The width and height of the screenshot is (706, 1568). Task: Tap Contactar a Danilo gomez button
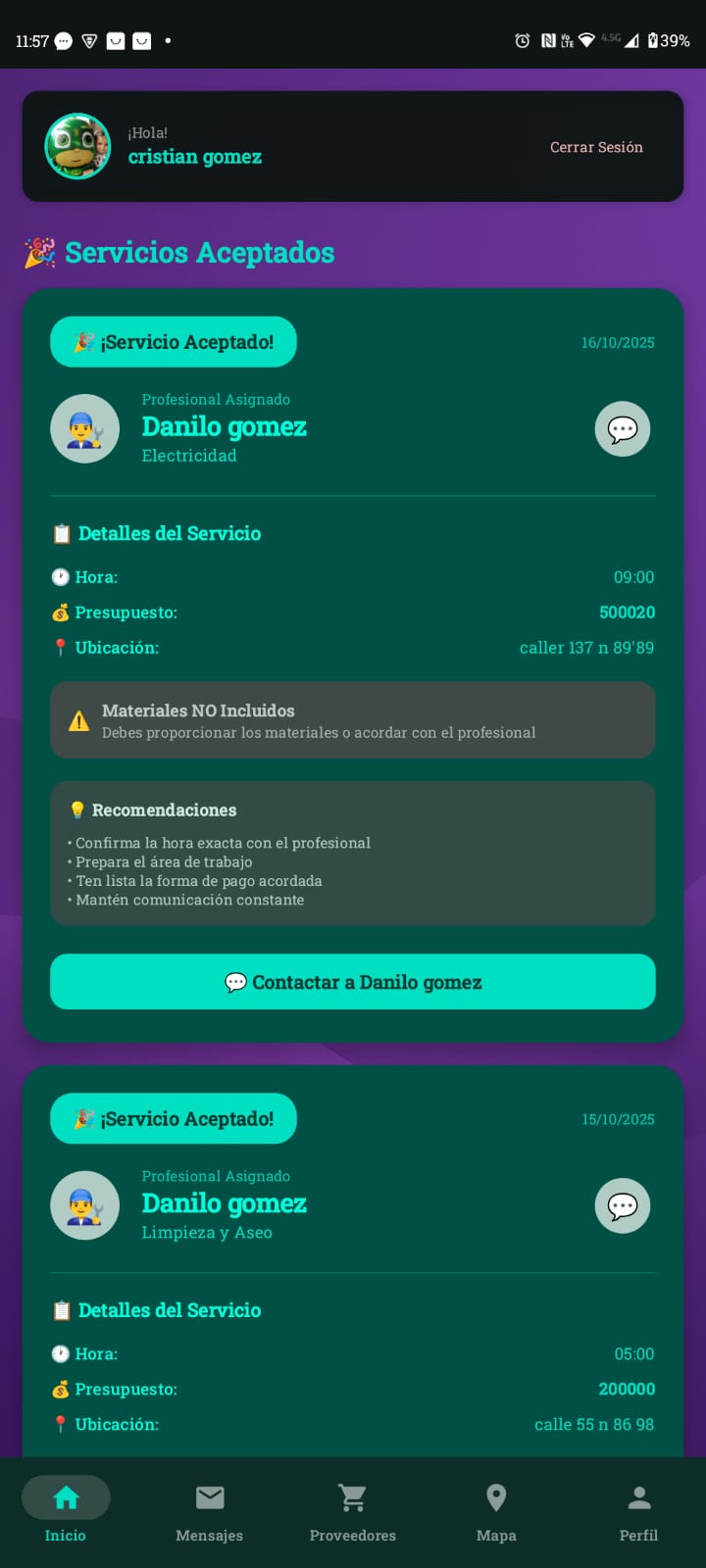353,982
